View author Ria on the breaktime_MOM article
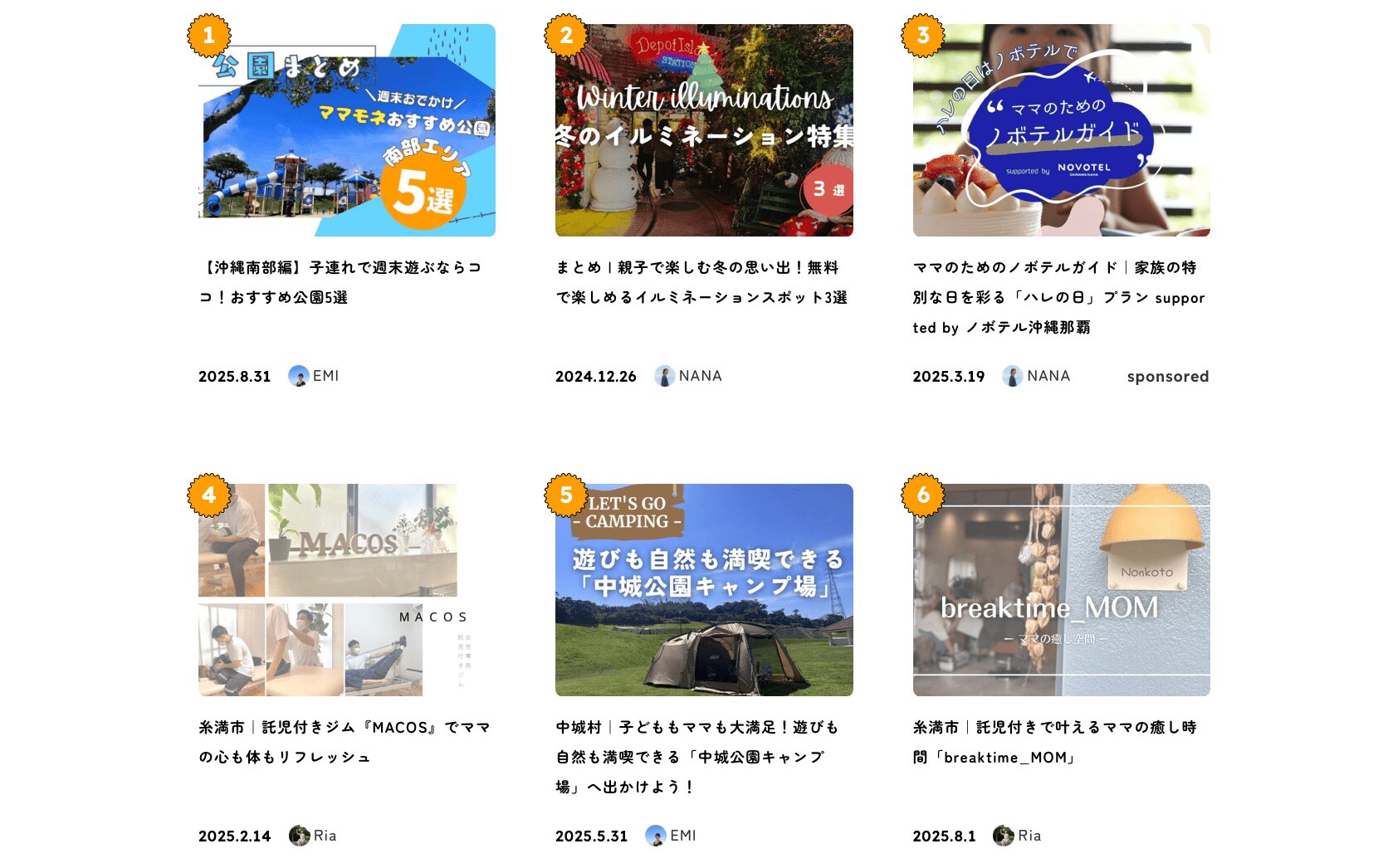The width and height of the screenshot is (1378, 868). coord(1018,836)
